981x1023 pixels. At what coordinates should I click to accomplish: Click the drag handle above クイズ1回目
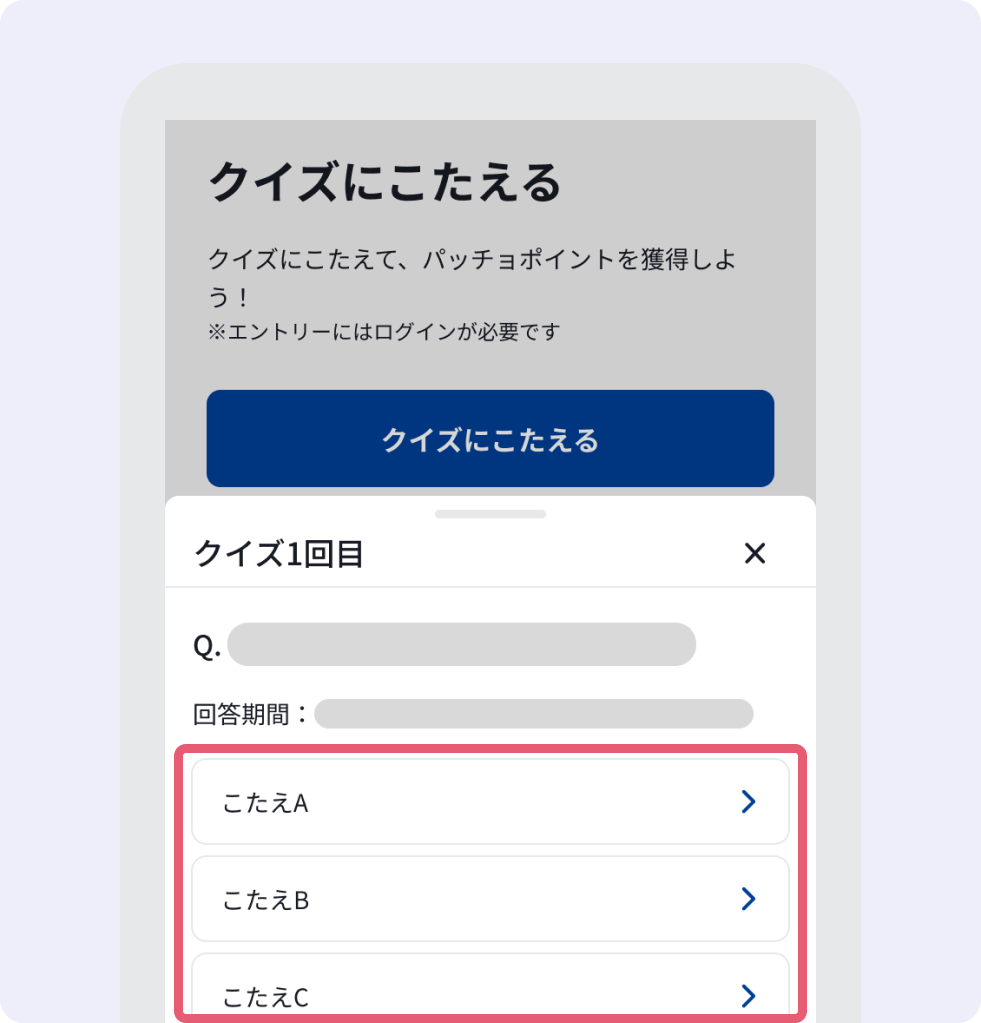coord(490,512)
